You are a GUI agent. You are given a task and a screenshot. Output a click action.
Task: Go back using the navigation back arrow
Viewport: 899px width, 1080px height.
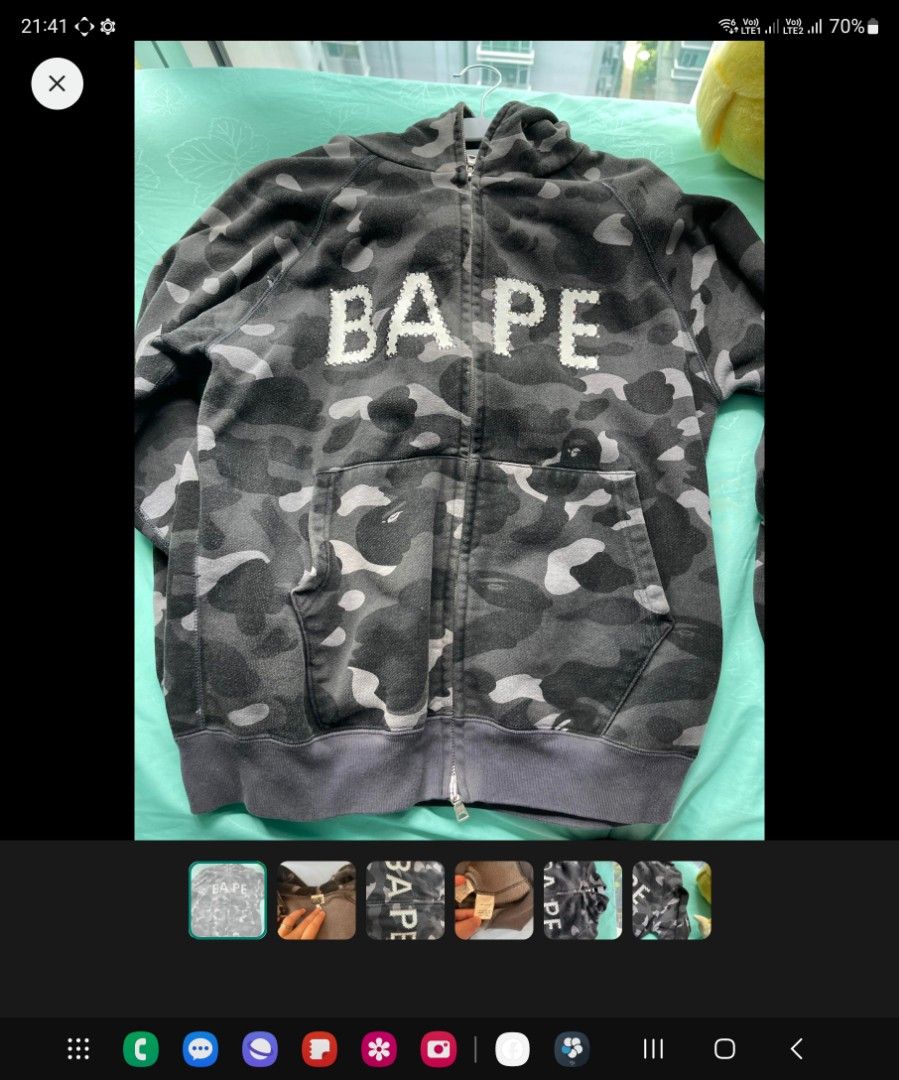(796, 1049)
